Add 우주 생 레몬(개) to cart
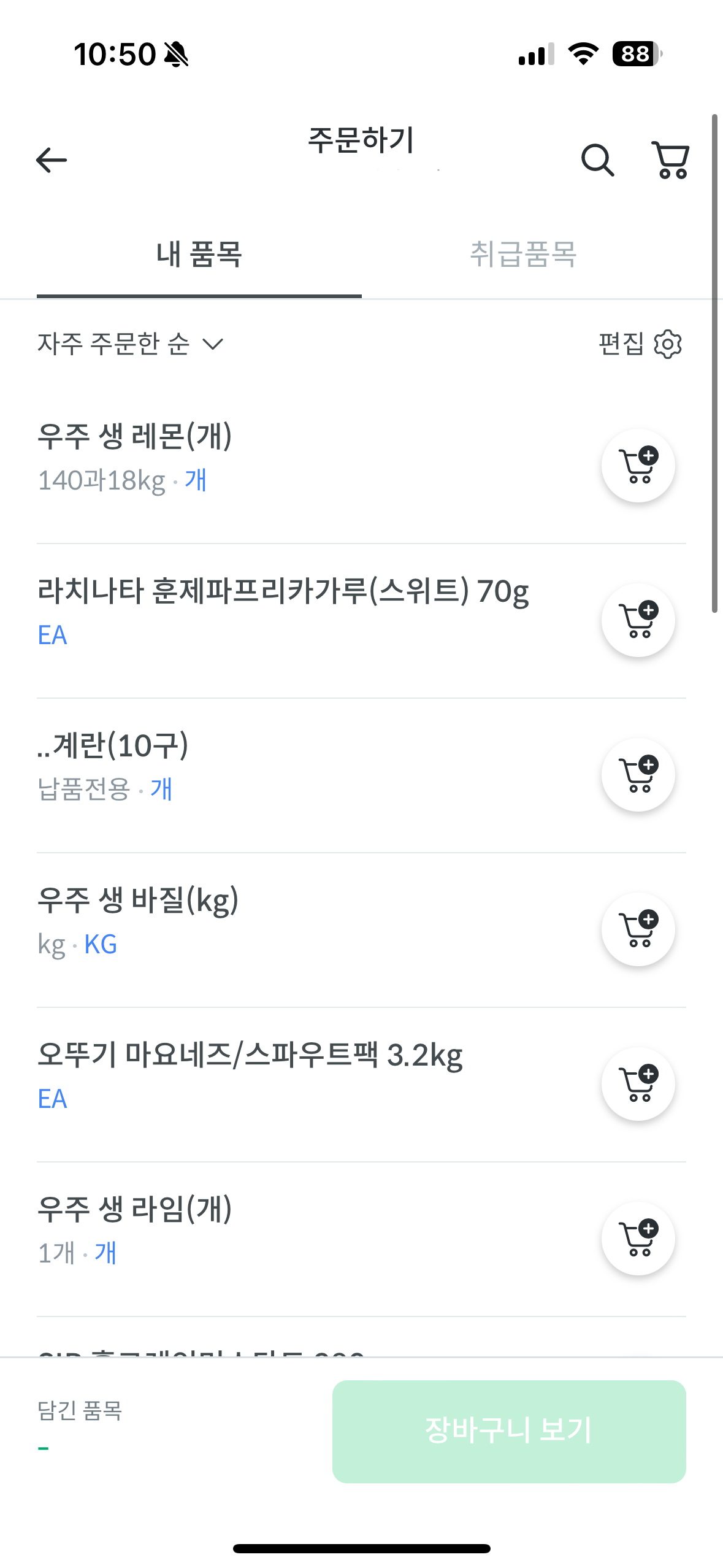This screenshot has height=1568, width=723. coord(638,466)
